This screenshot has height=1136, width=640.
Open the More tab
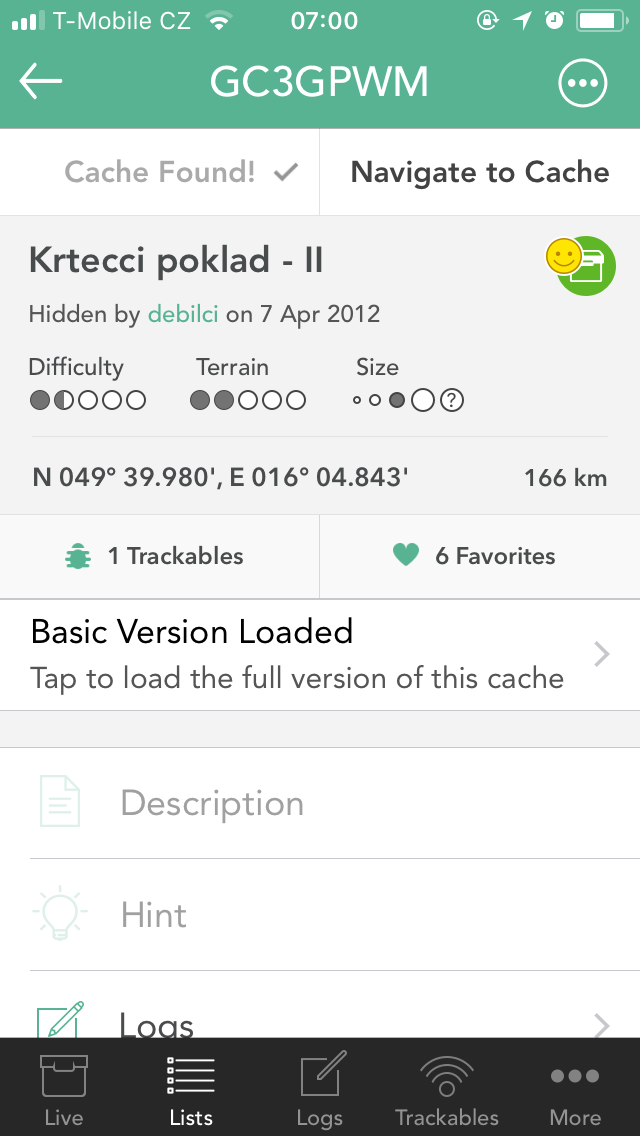575,1087
